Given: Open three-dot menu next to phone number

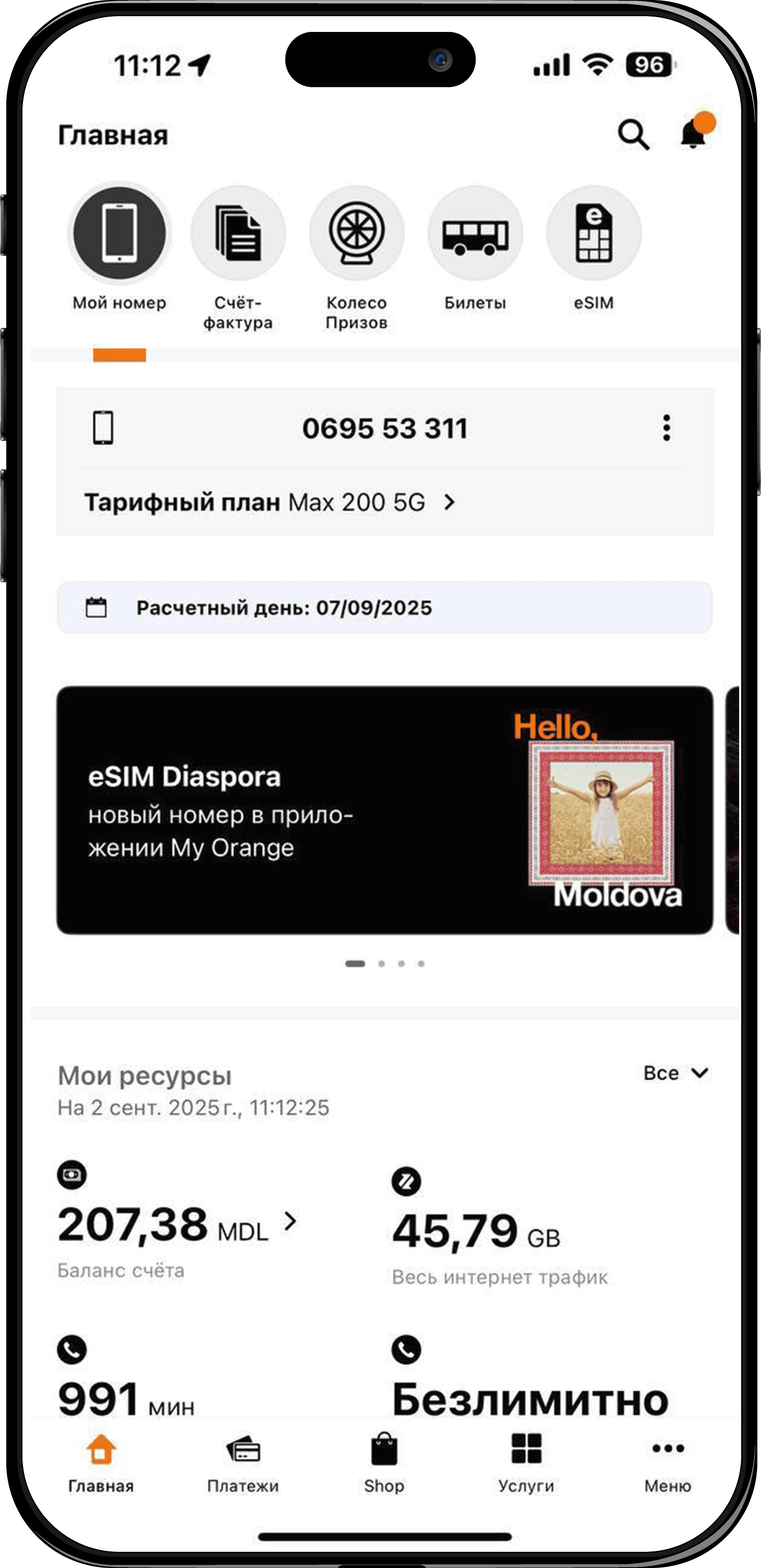Looking at the screenshot, I should (667, 428).
